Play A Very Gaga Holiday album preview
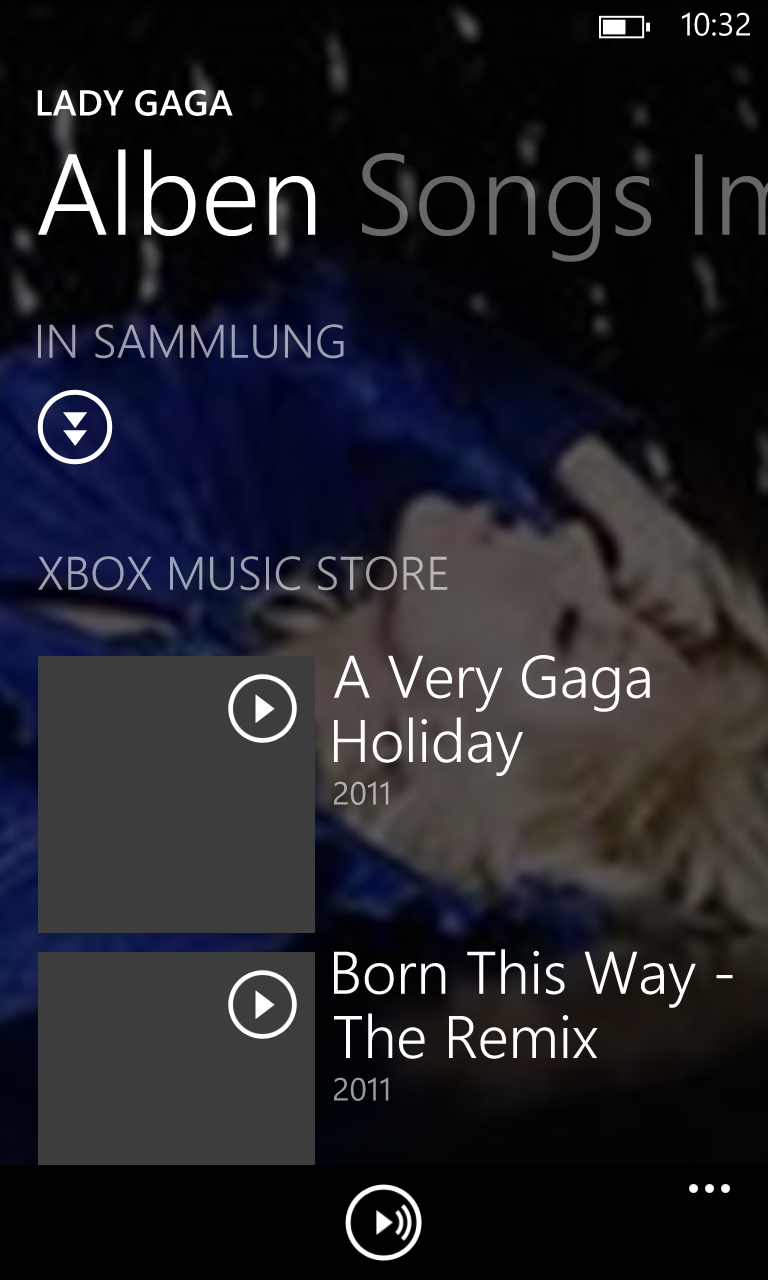This screenshot has width=768, height=1280. pos(263,708)
